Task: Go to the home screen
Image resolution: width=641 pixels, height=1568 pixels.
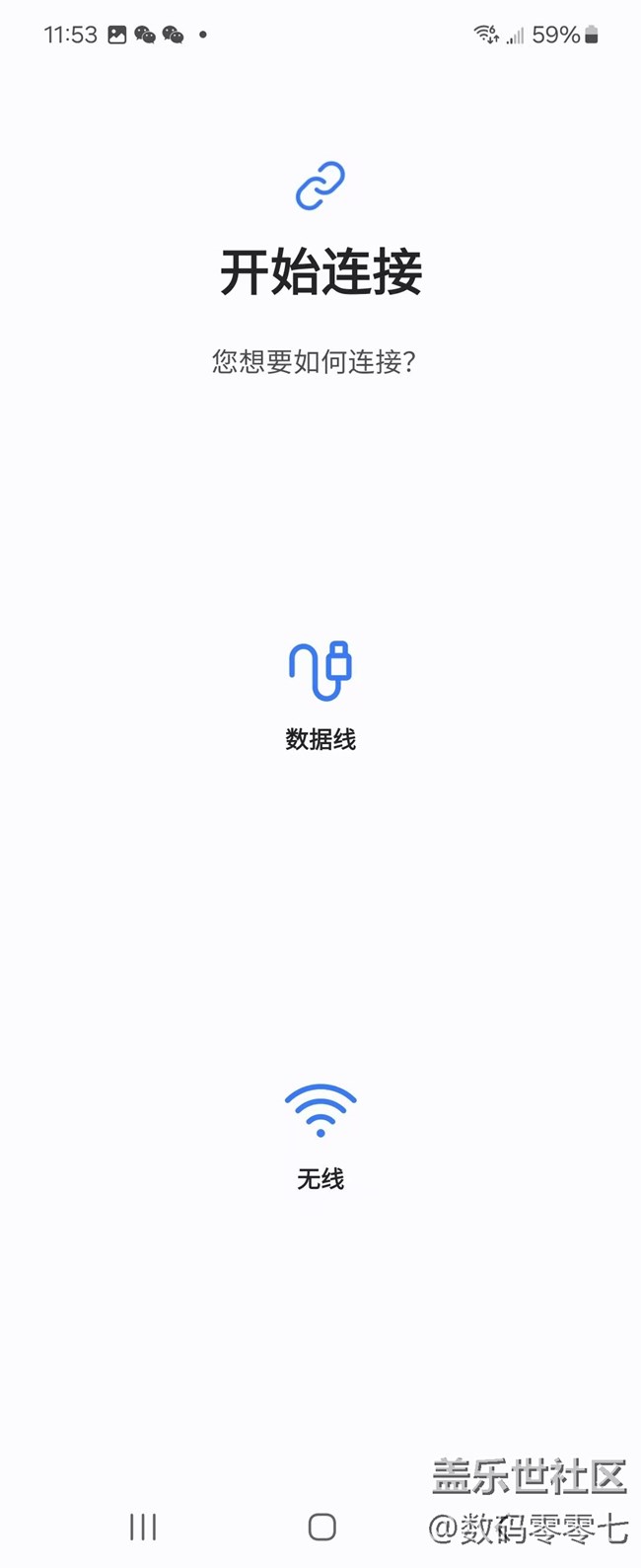Action: pyautogui.click(x=321, y=1527)
